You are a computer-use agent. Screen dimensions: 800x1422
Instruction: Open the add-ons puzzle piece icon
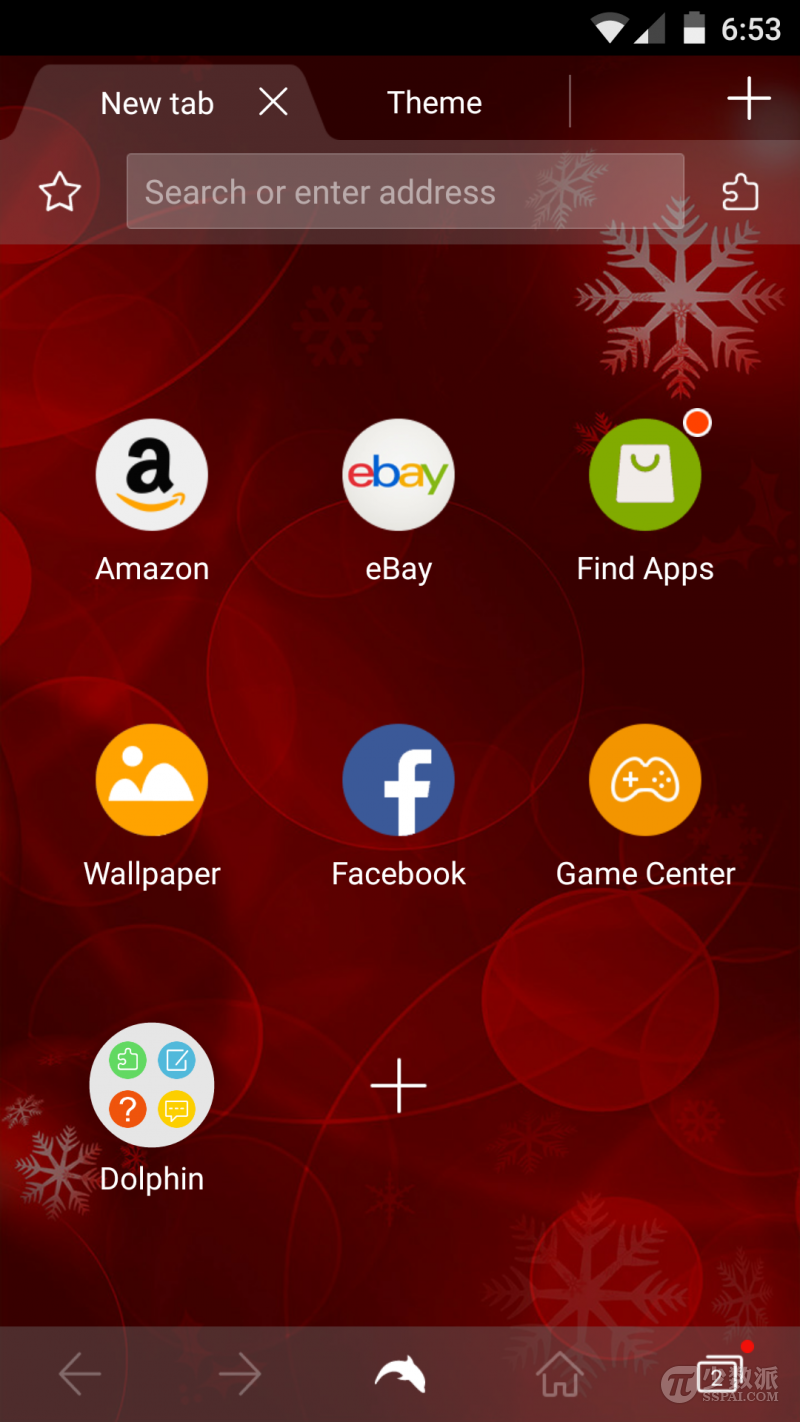tap(740, 191)
